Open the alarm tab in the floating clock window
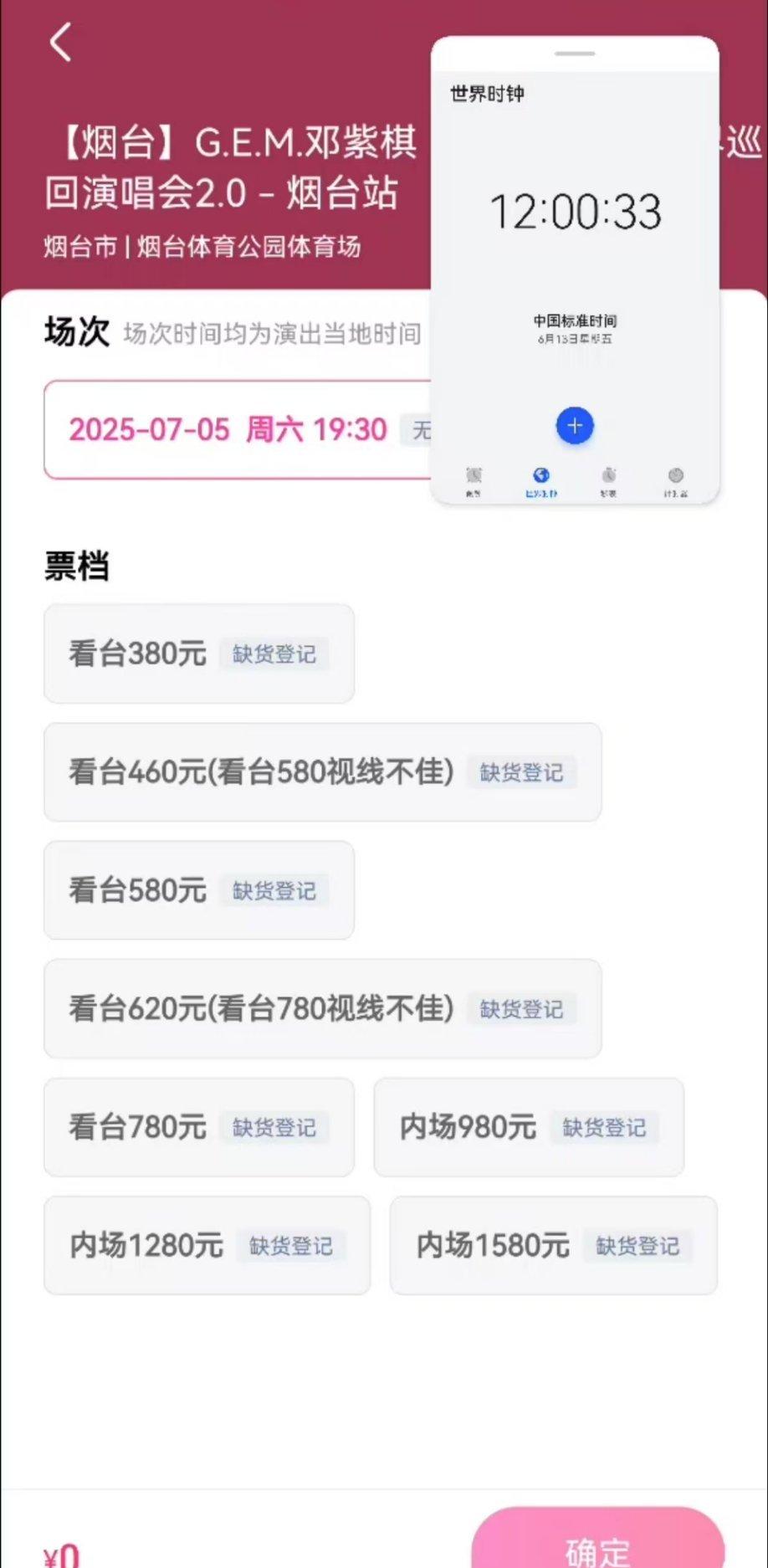Image resolution: width=768 pixels, height=1568 pixels. [474, 482]
